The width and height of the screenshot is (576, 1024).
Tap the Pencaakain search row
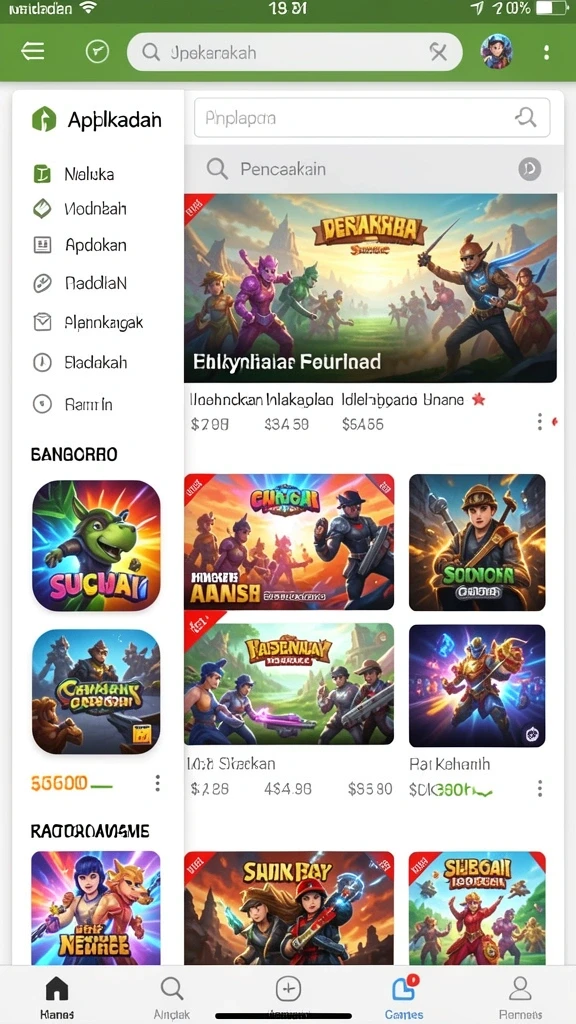(374, 169)
